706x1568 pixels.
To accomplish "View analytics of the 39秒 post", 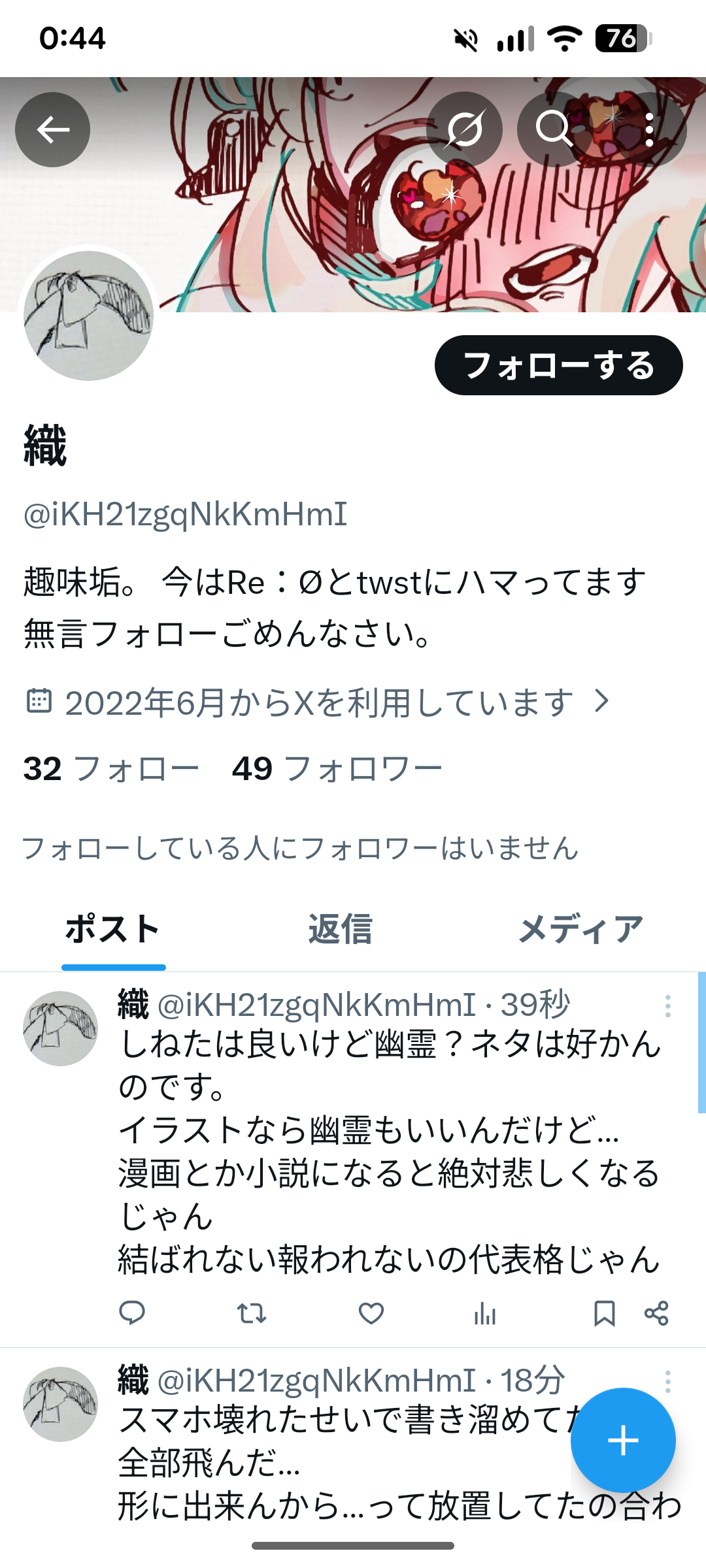I will pos(485,1313).
